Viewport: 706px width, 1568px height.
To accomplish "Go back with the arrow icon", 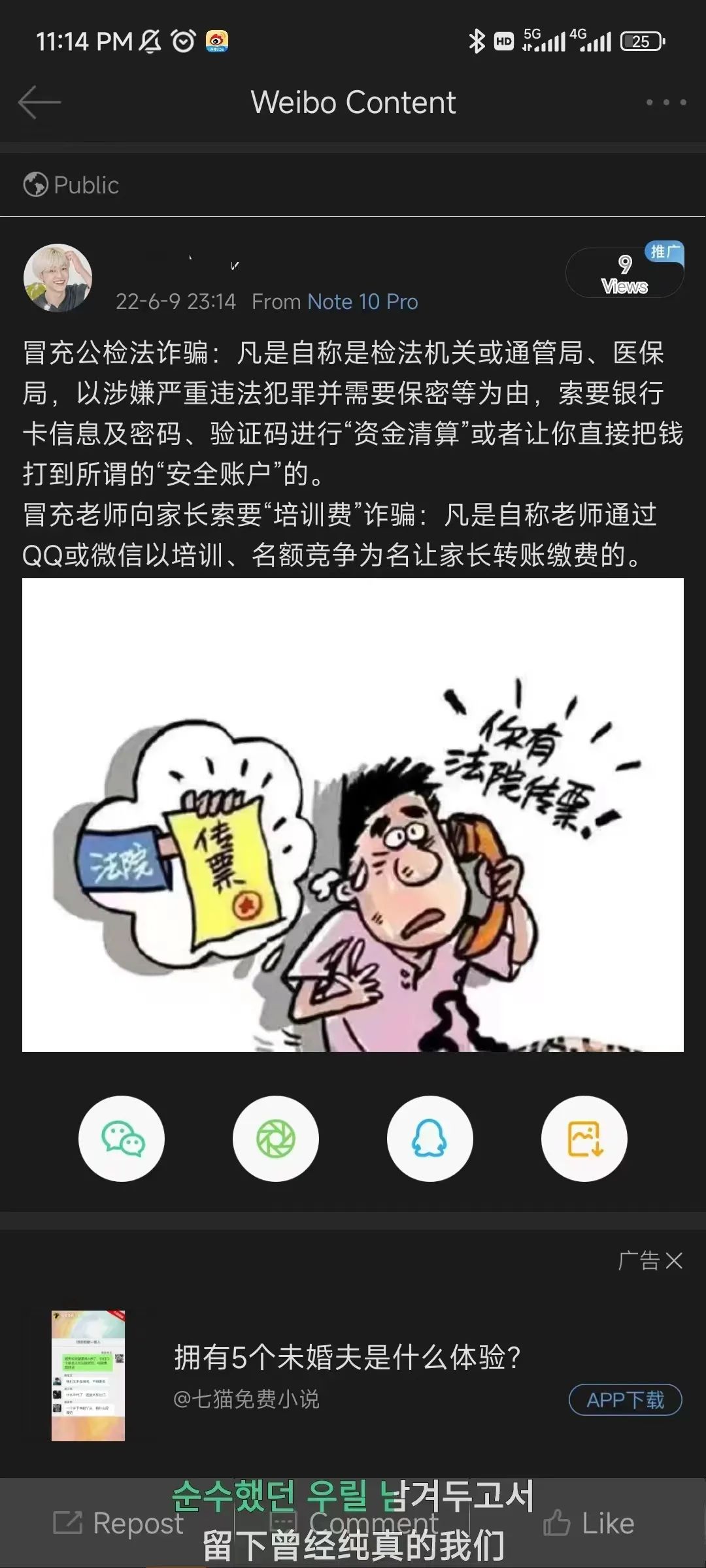I will coord(39,103).
